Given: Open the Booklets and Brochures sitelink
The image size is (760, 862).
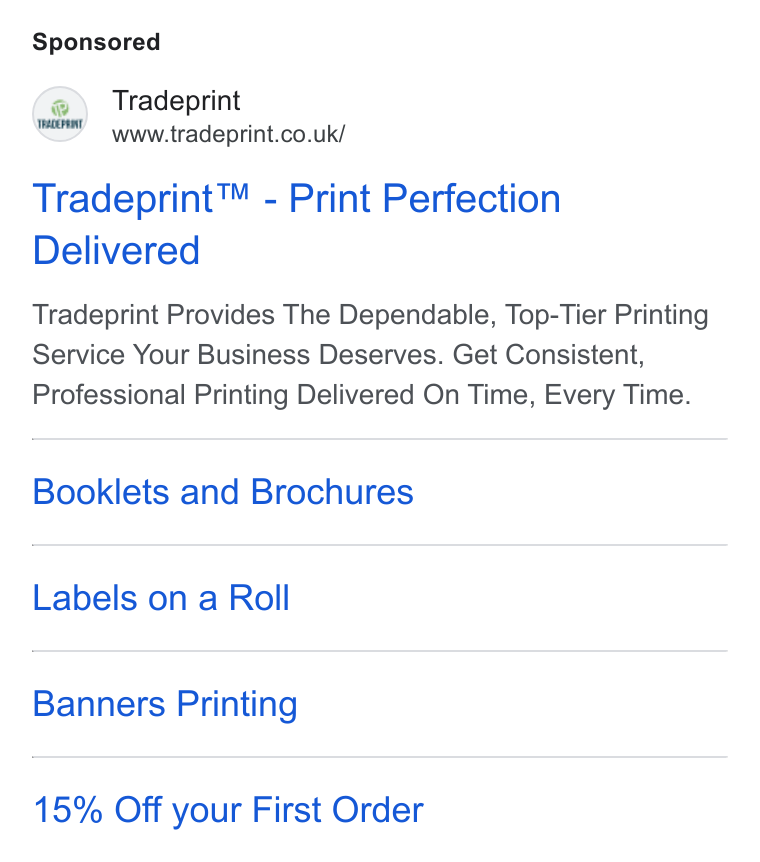Looking at the screenshot, I should pyautogui.click(x=223, y=491).
